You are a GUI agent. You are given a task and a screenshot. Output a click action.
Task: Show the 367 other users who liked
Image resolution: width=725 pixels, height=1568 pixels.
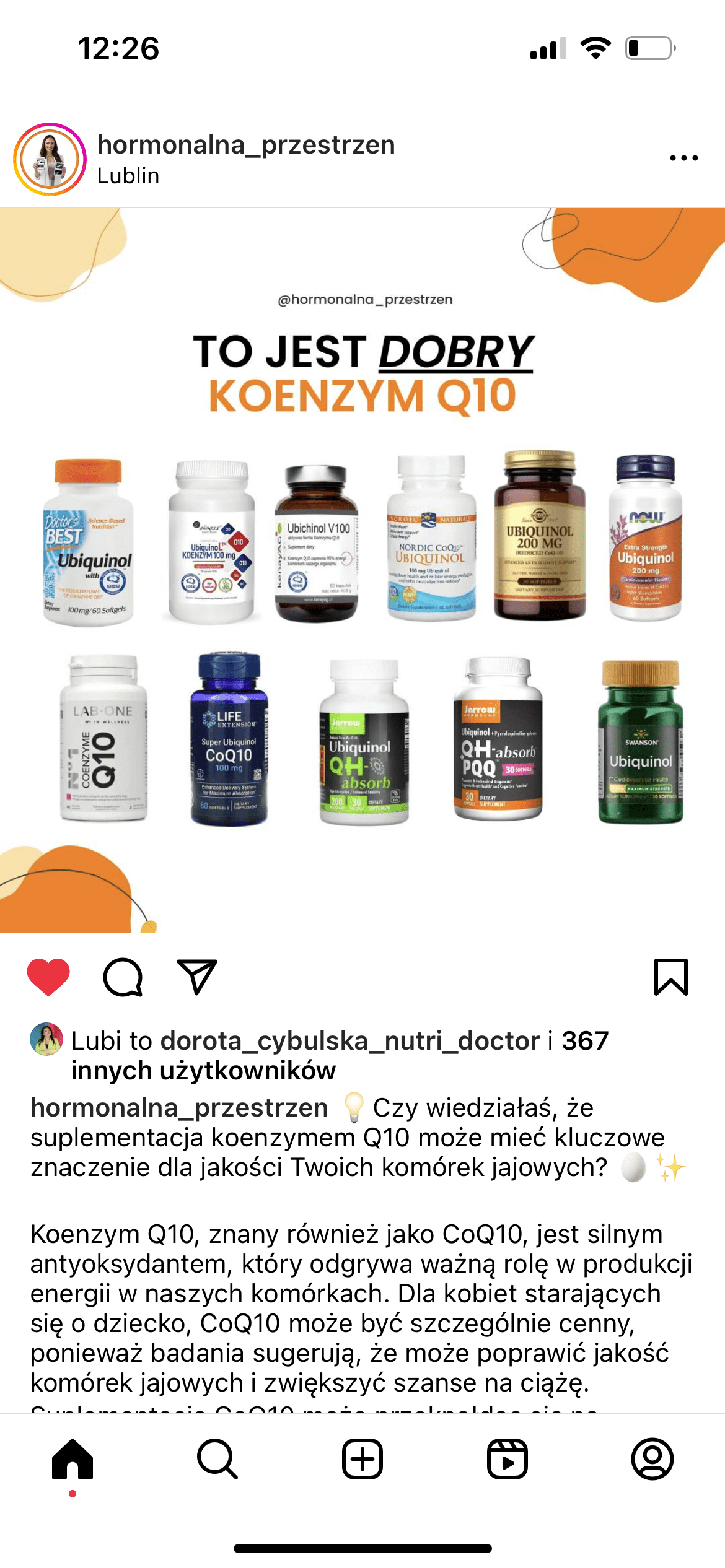coord(203,1071)
